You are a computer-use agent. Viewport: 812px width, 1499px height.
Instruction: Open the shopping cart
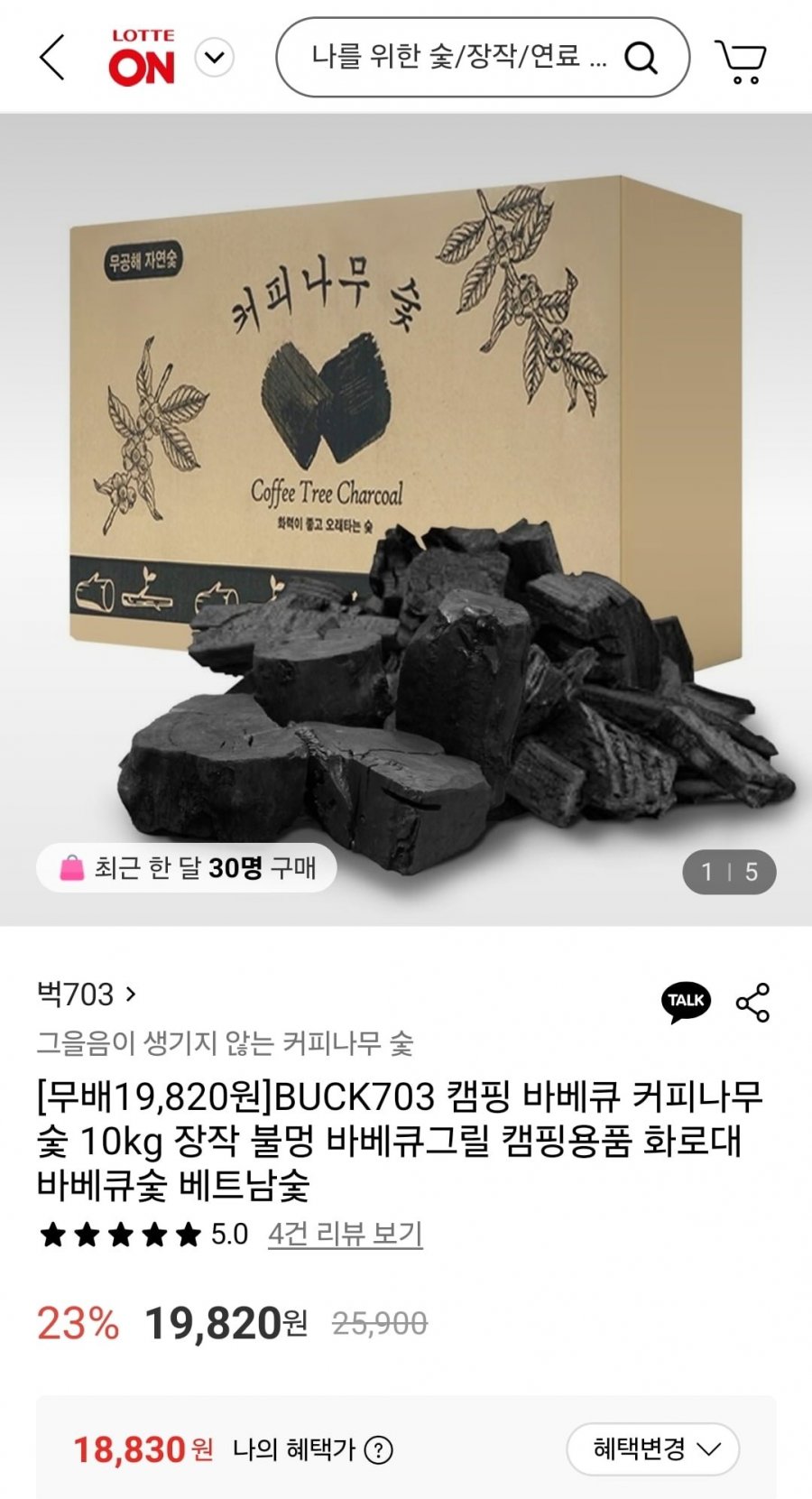point(741,60)
